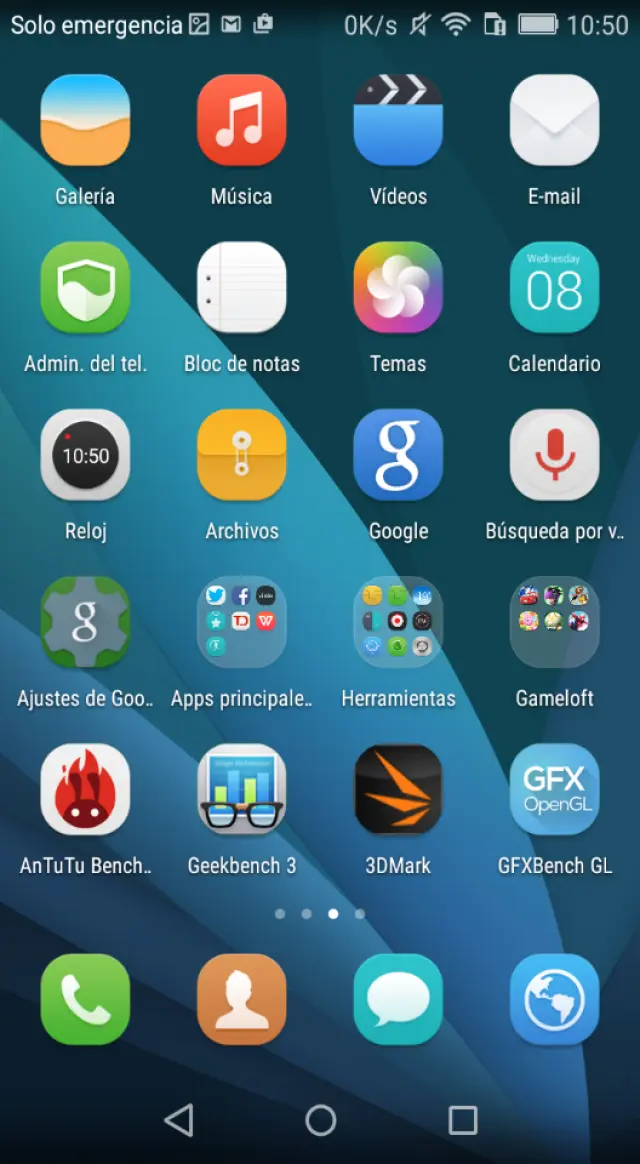640x1164 pixels.
Task: Open the phone dialer in dock
Action: [x=85, y=999]
